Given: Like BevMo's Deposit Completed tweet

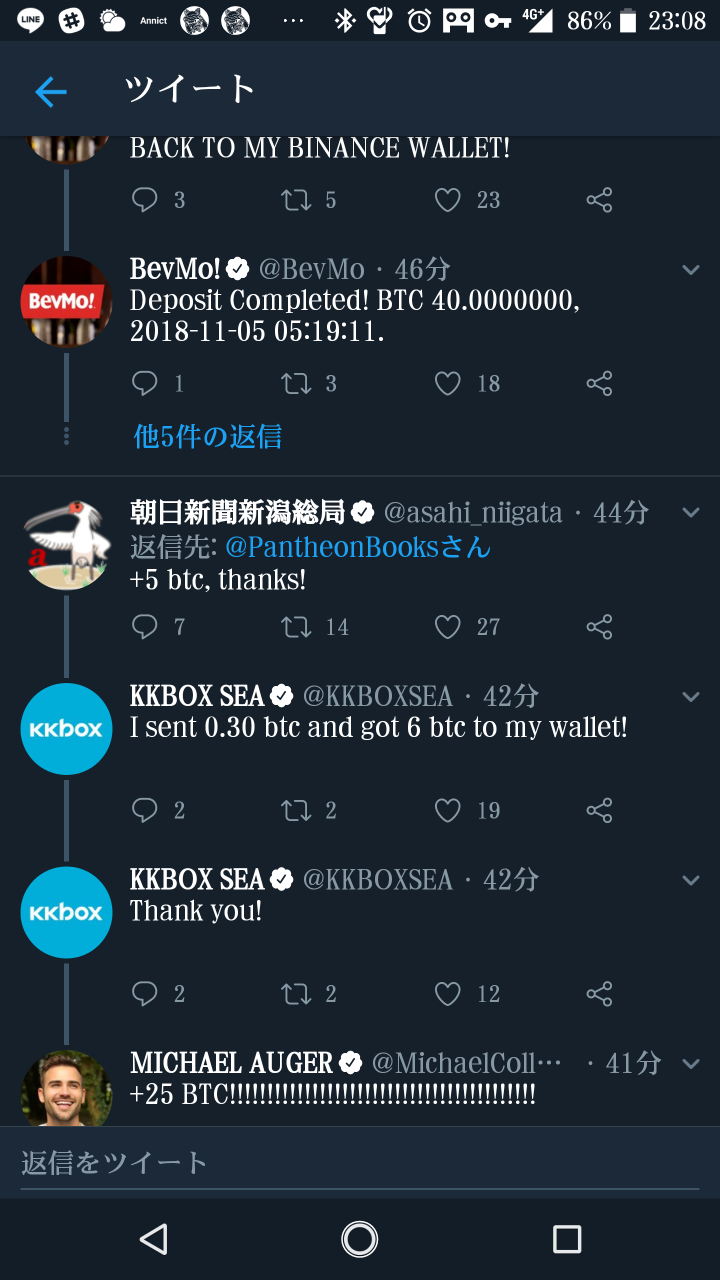Looking at the screenshot, I should tap(448, 383).
